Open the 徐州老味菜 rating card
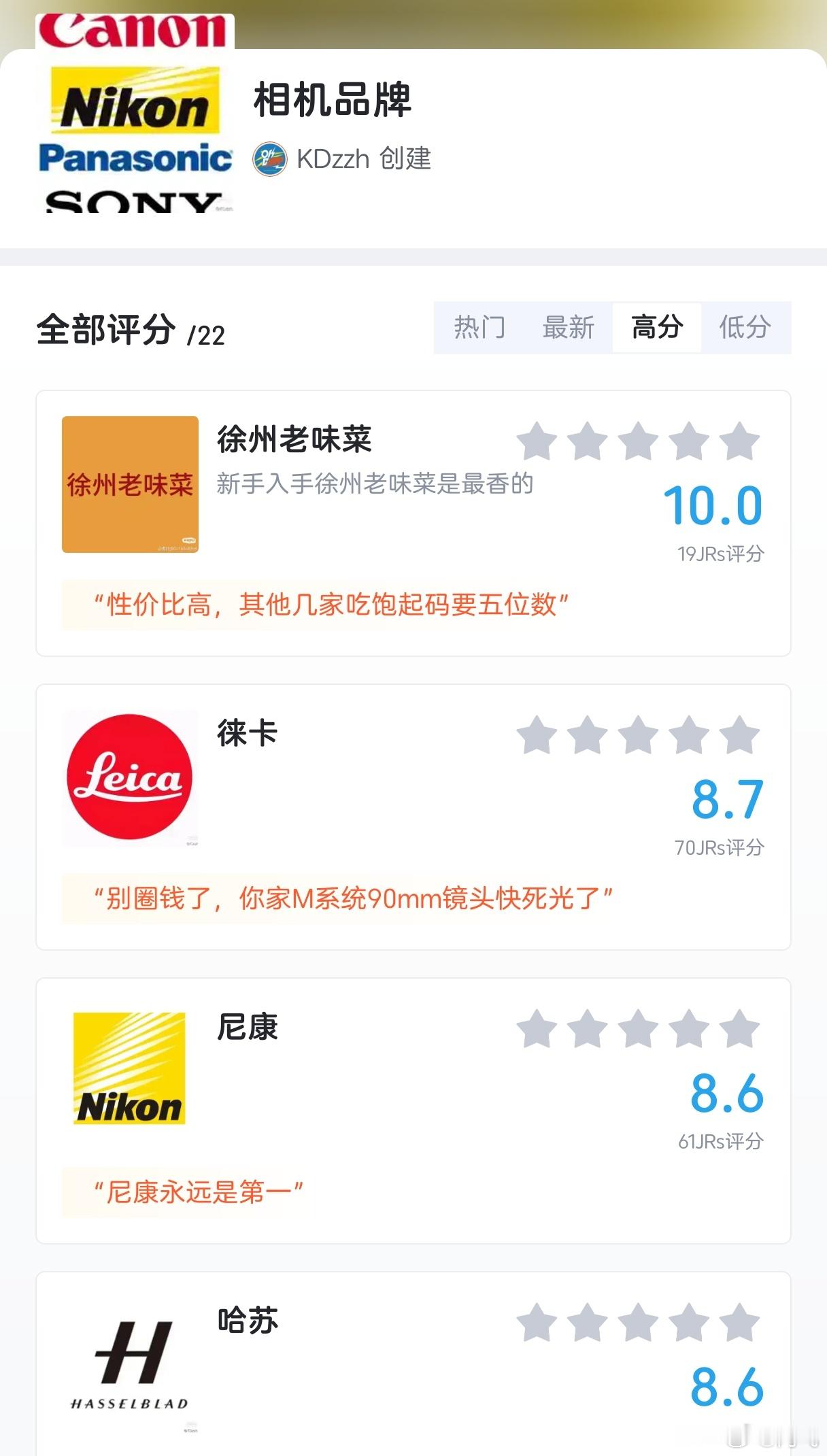Screen dimensions: 827x1456 [x=413, y=523]
